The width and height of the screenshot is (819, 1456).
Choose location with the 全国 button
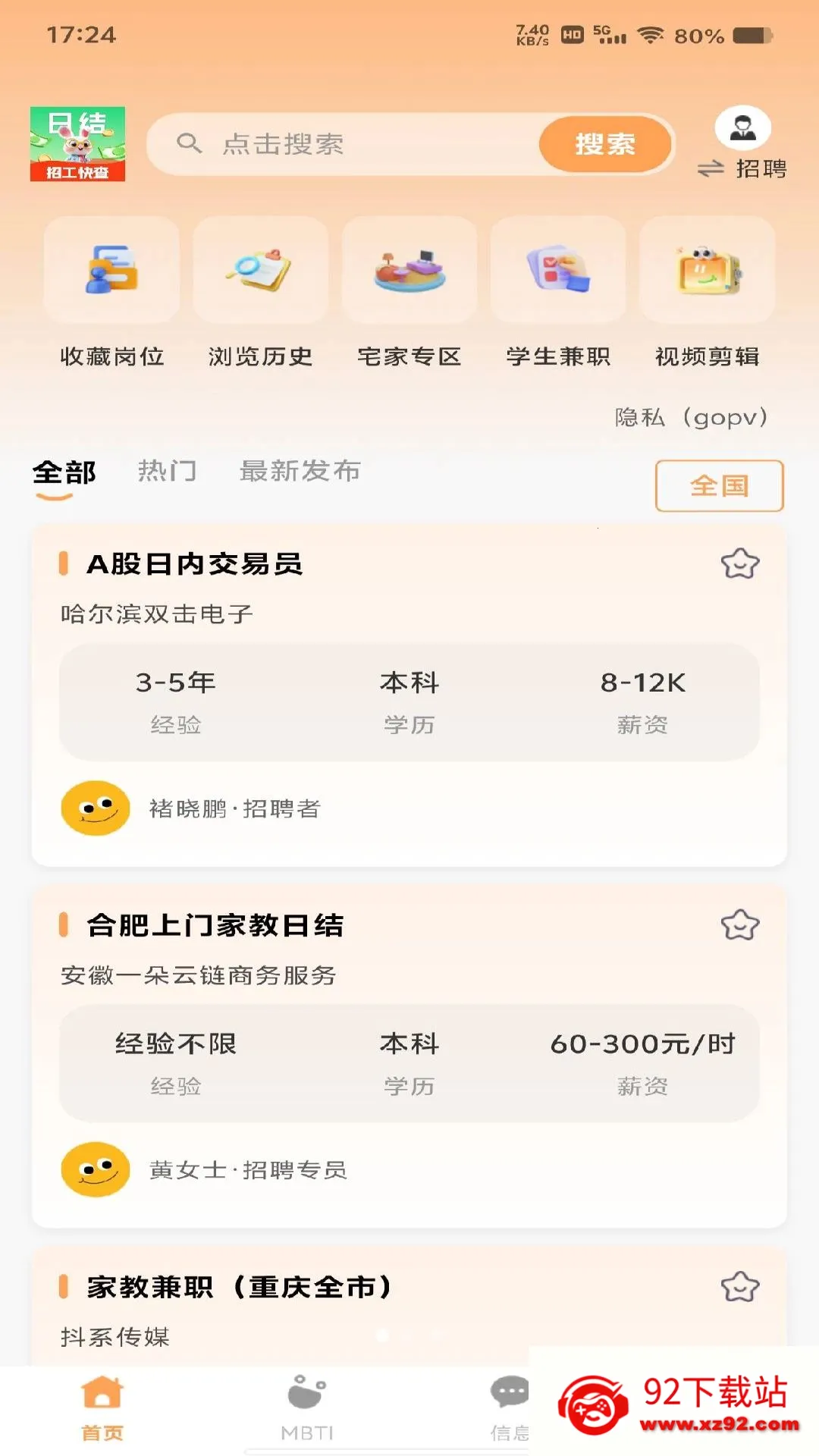coord(719,485)
